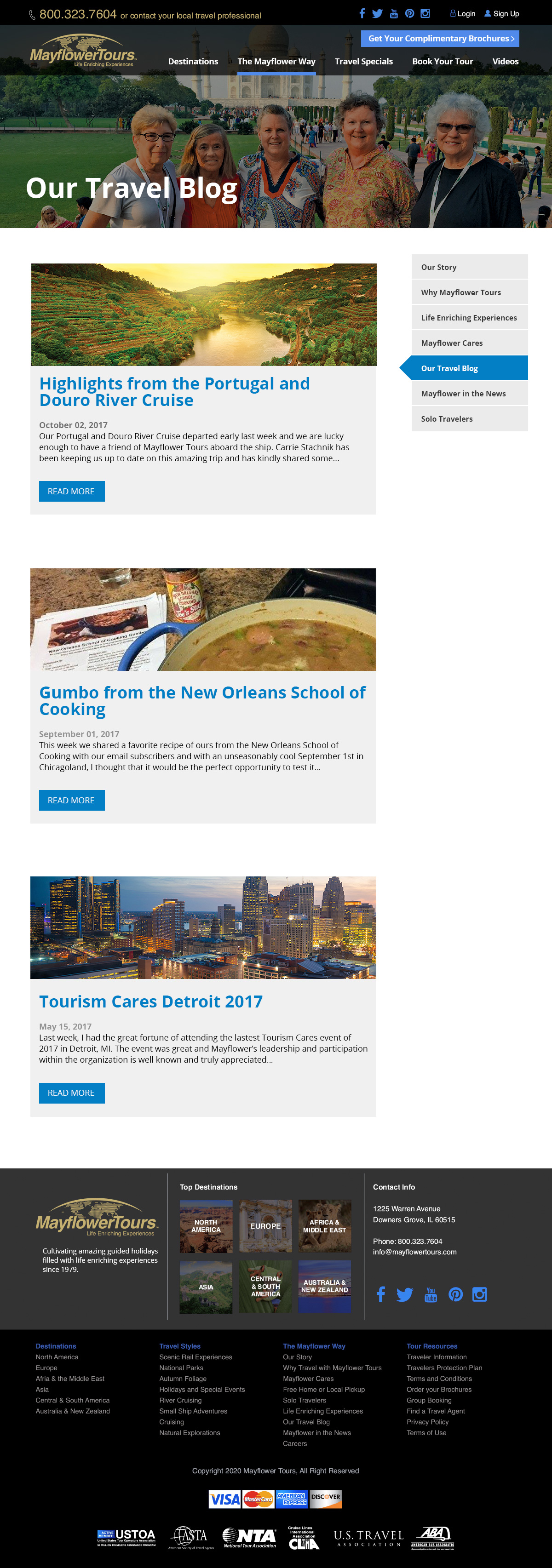552x1568 pixels.
Task: Open the Videos section
Action: 505,62
